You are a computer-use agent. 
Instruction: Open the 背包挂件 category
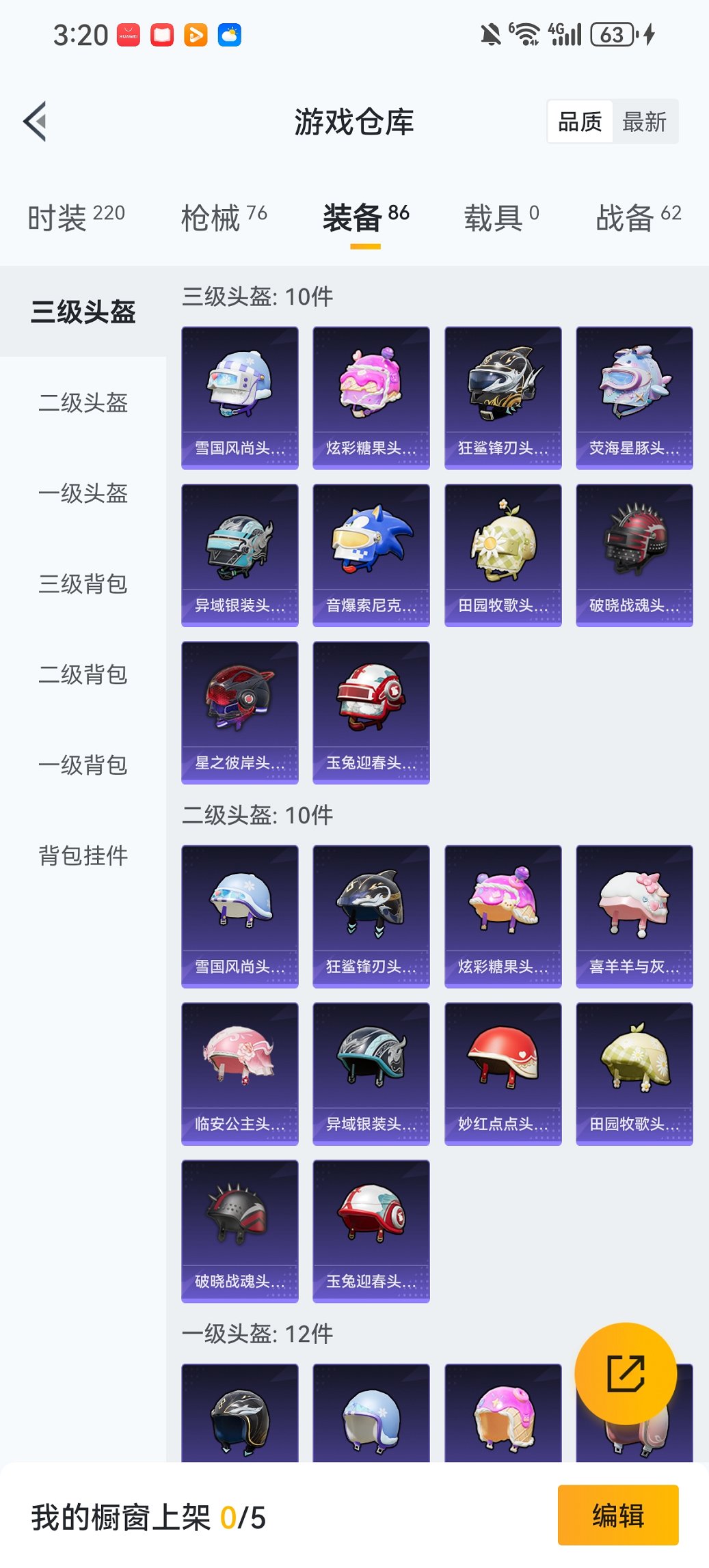[x=83, y=855]
